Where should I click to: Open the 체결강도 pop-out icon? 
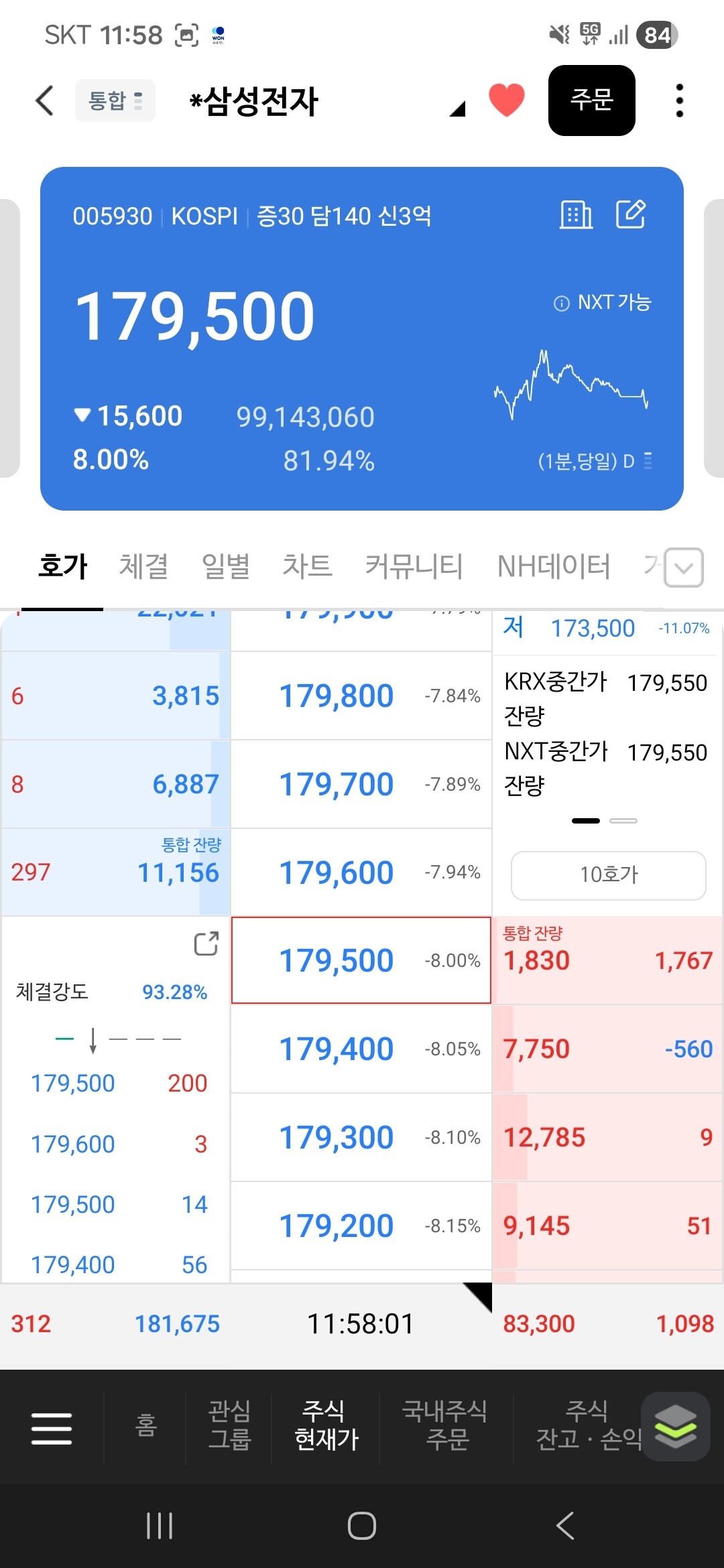[x=206, y=943]
